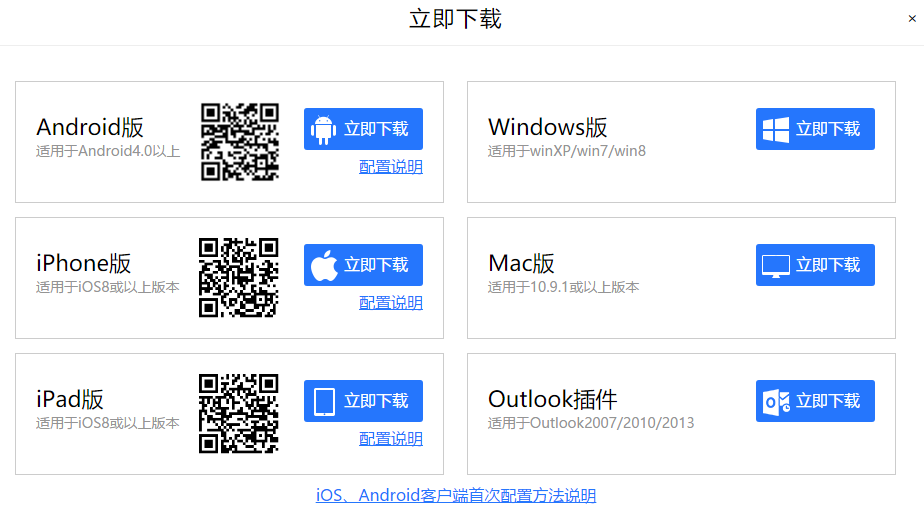Viewport: 924px width, 517px height.
Task: Download the Outlook plugin
Action: click(x=815, y=401)
